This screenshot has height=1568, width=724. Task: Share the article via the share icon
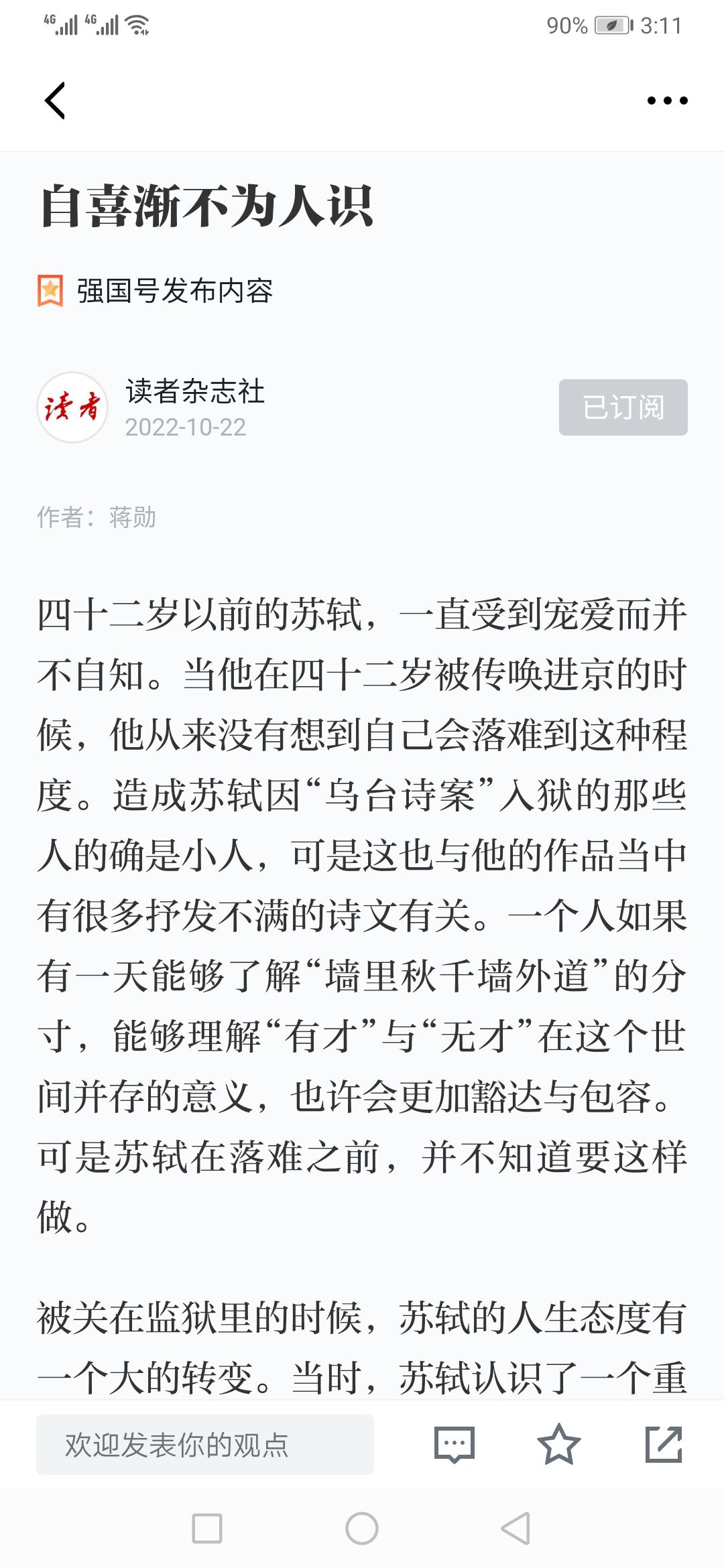pos(664,1444)
